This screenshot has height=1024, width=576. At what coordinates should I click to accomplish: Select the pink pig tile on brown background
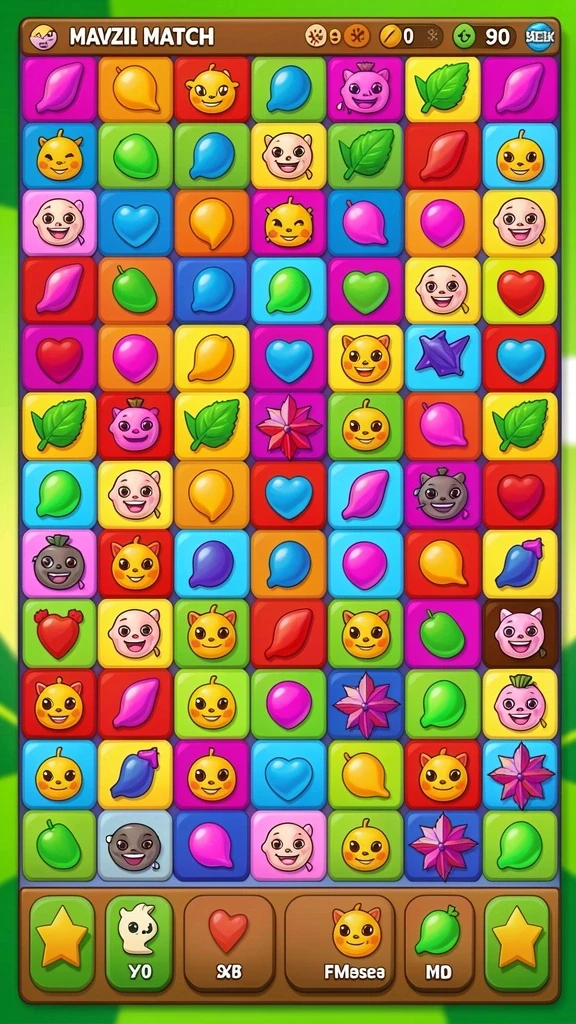(520, 633)
